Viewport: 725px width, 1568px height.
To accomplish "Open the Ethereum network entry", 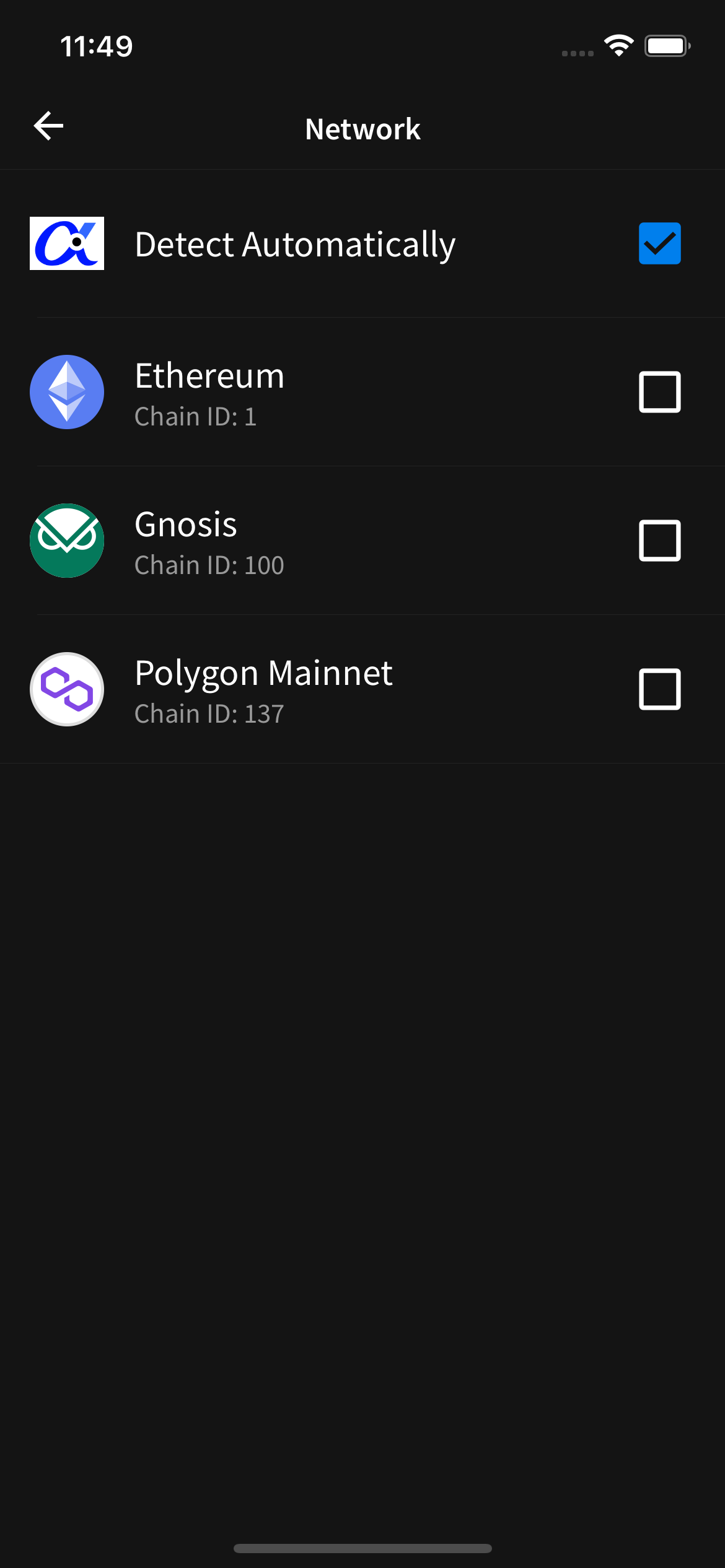I will pos(310,391).
